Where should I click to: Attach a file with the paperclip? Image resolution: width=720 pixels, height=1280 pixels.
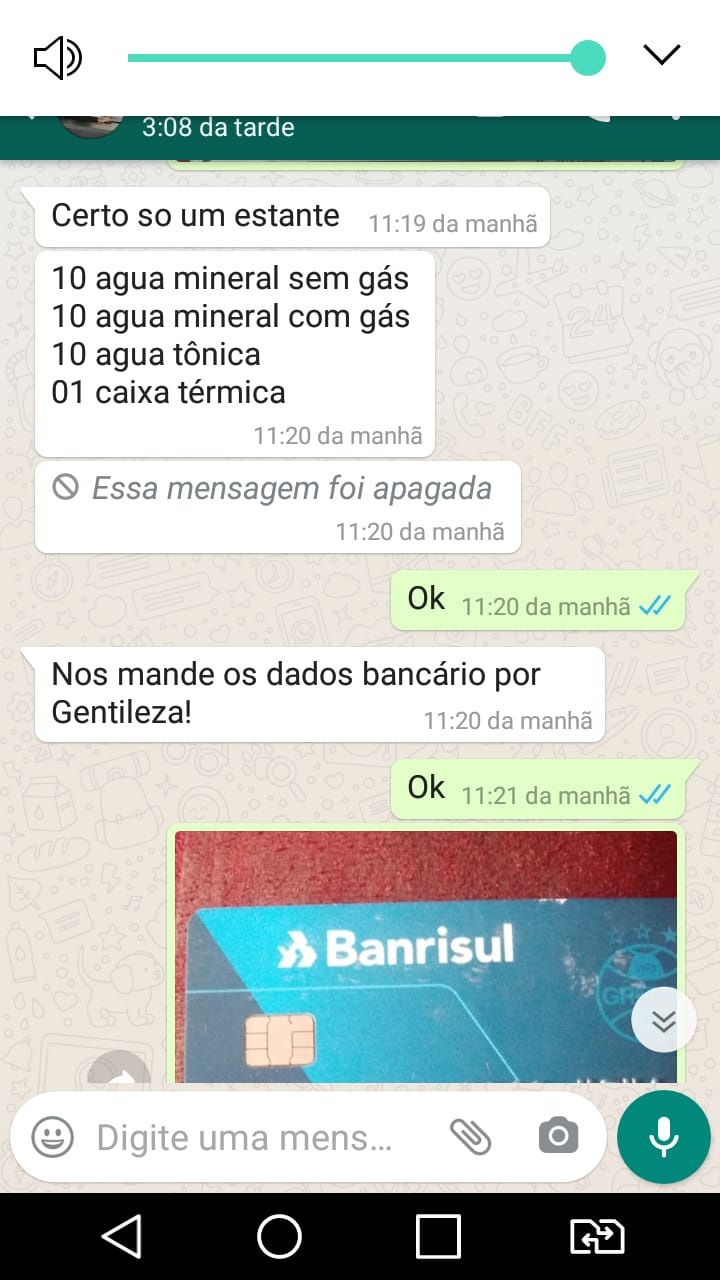coord(471,1136)
